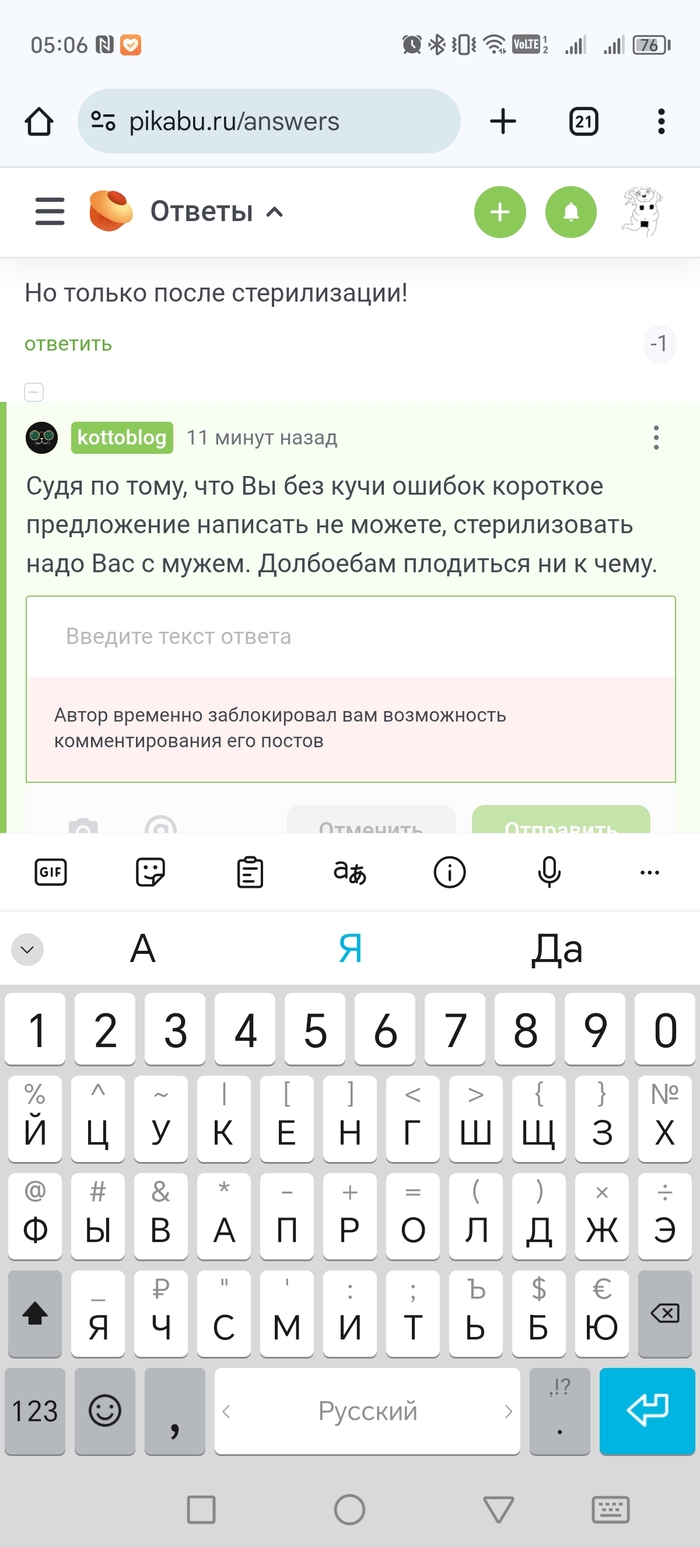Viewport: 700px width, 1547px height.
Task: Open the profile avatar
Action: pyautogui.click(x=640, y=211)
